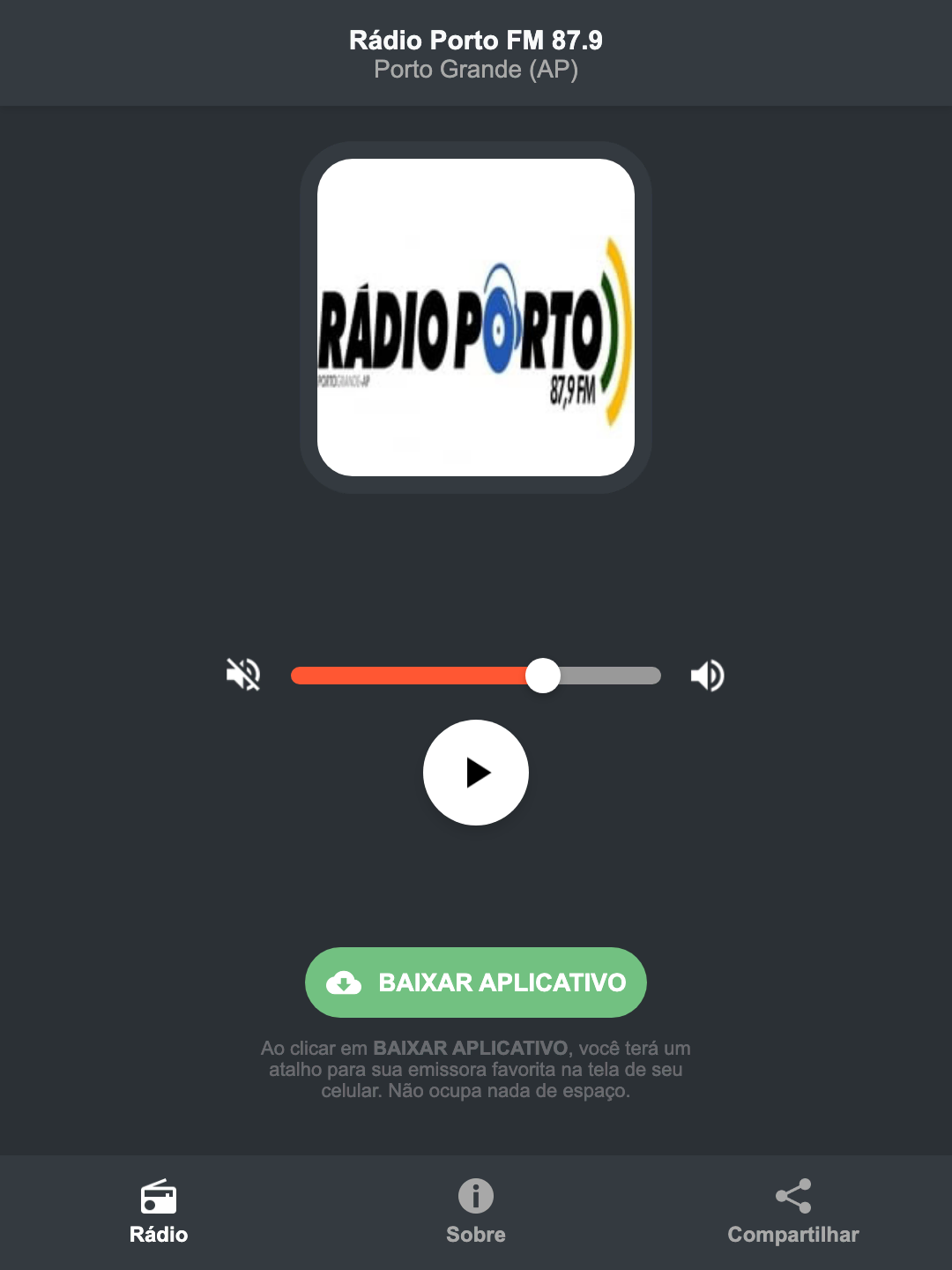Enable full volume via right speaker icon

[x=706, y=675]
